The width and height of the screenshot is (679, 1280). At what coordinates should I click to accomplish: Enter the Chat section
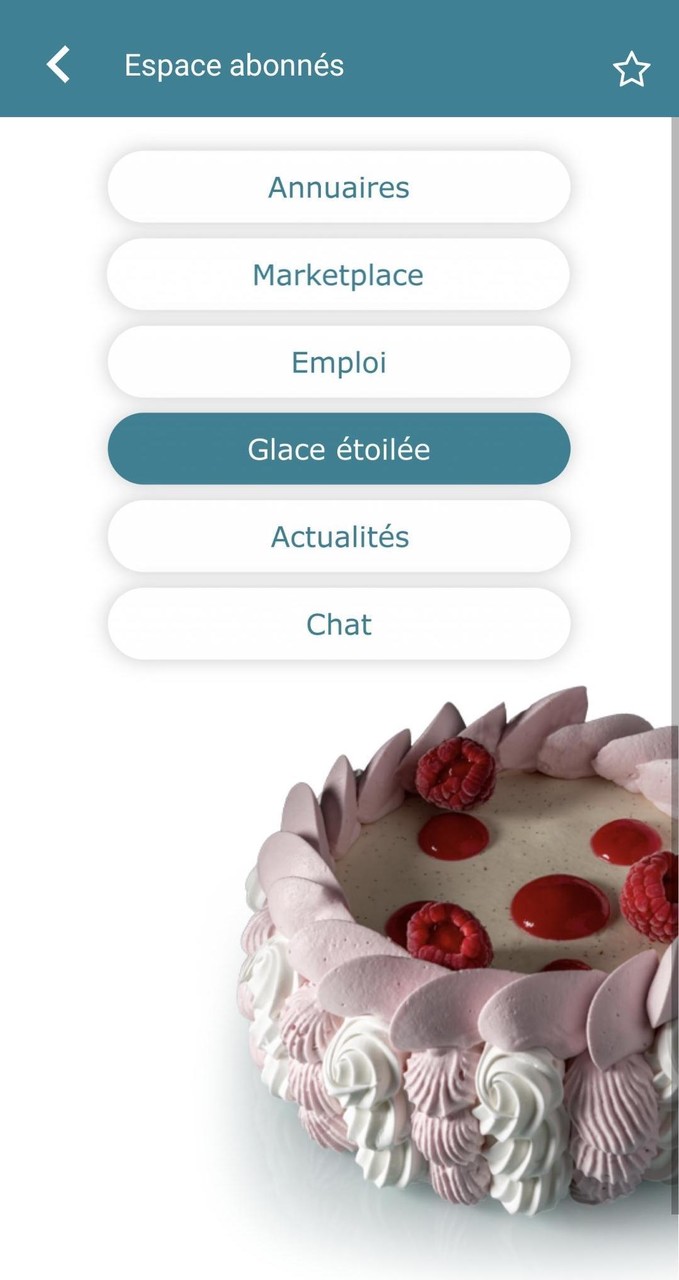click(x=339, y=624)
